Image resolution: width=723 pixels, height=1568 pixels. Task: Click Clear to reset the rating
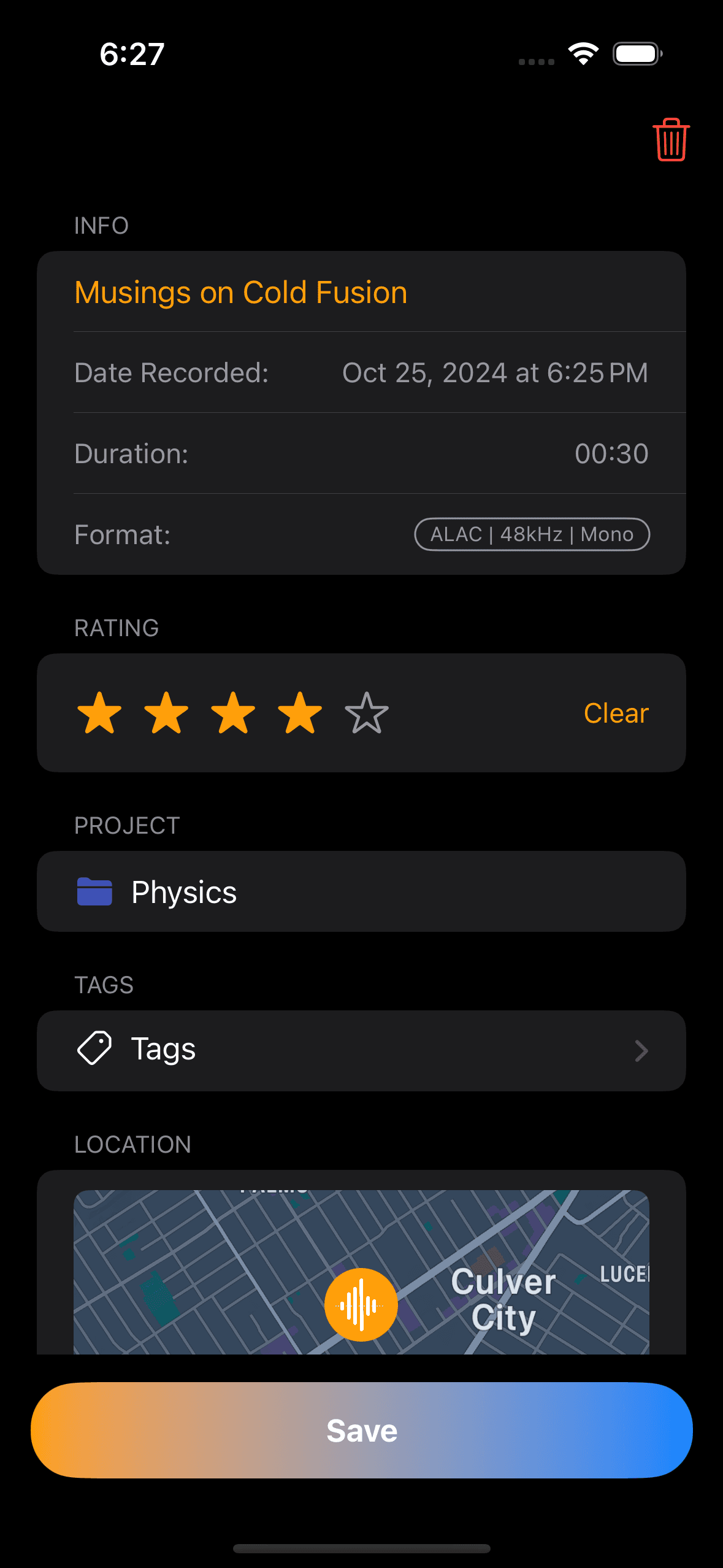(615, 712)
